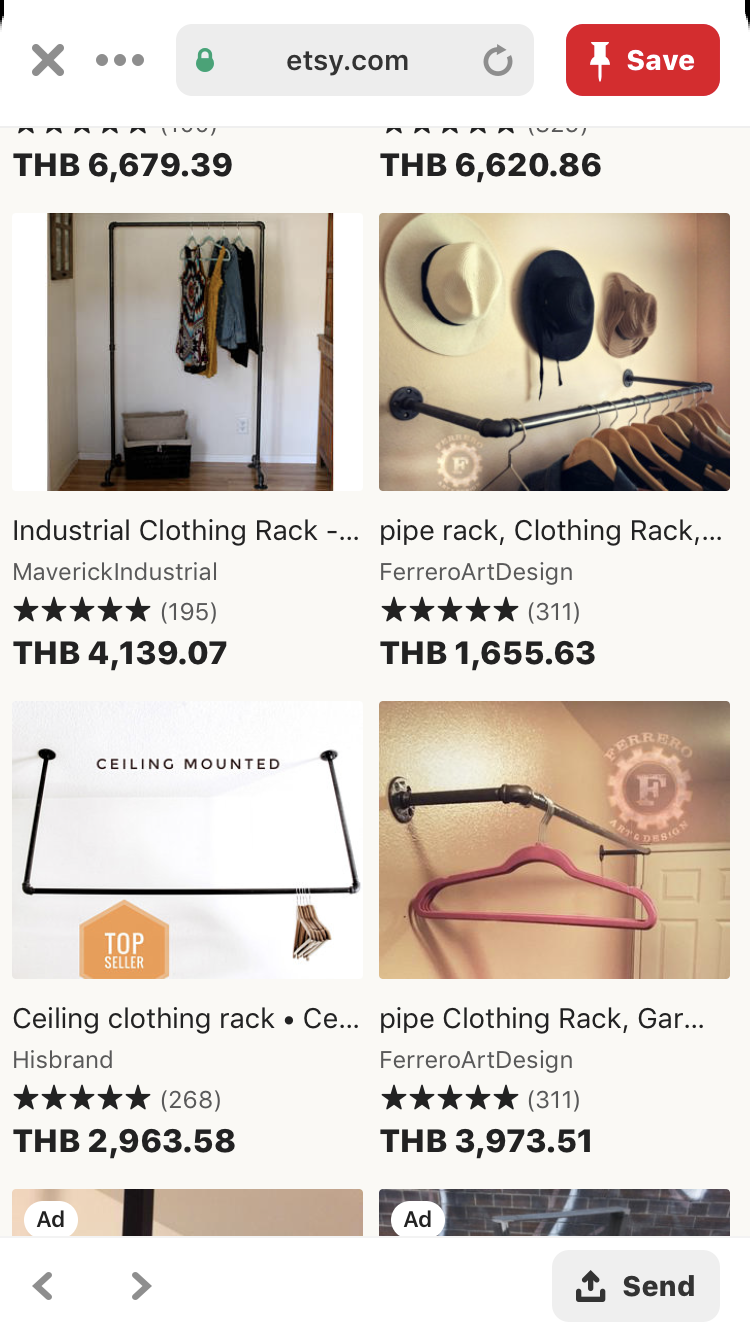Go forward to the next page
750x1334 pixels.
point(141,1285)
